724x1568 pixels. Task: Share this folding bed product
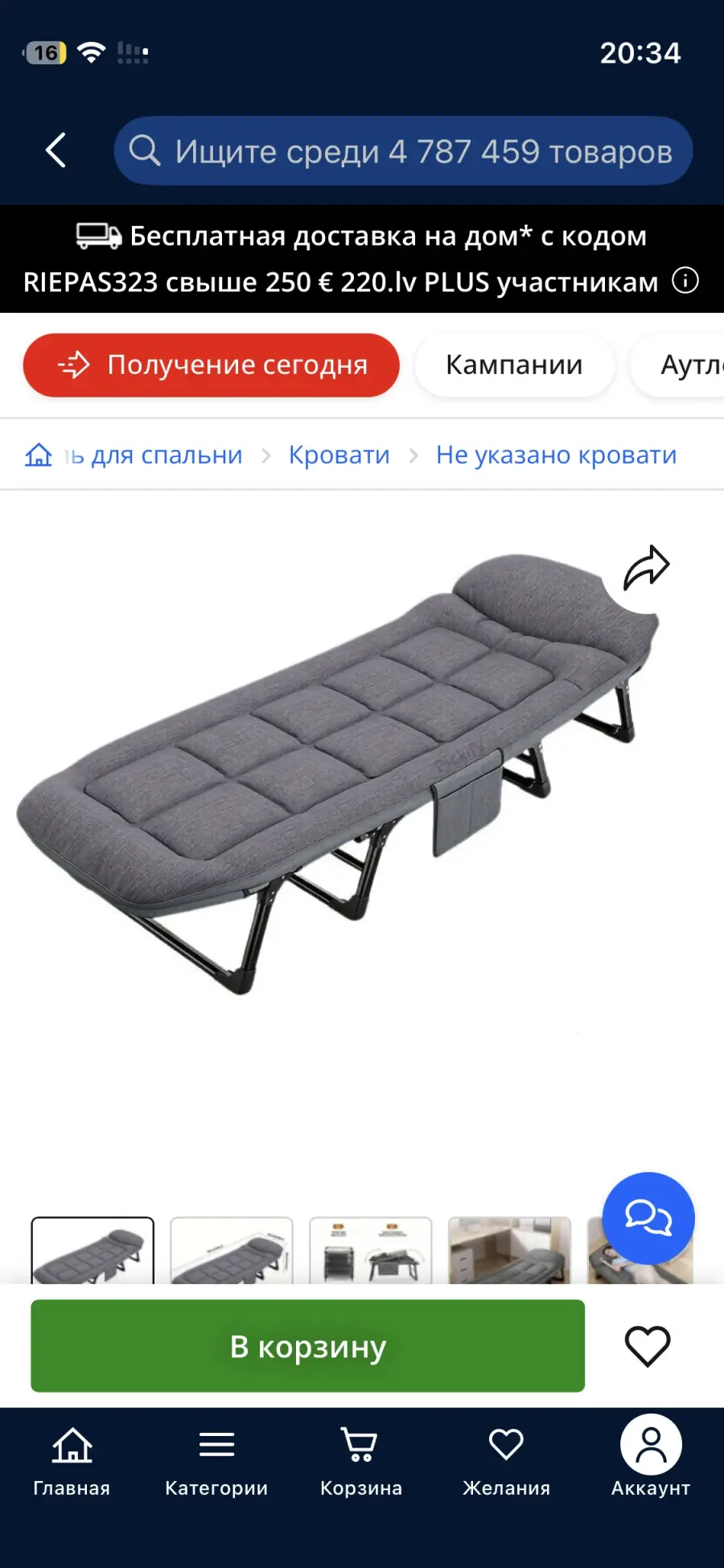click(x=646, y=568)
